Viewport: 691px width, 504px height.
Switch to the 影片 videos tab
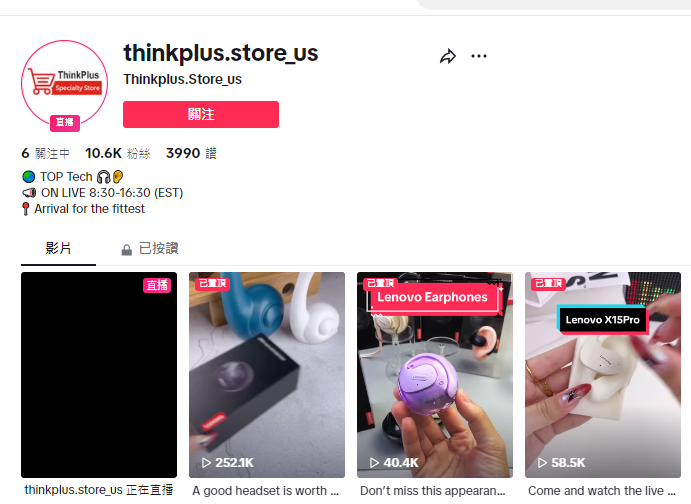point(58,248)
